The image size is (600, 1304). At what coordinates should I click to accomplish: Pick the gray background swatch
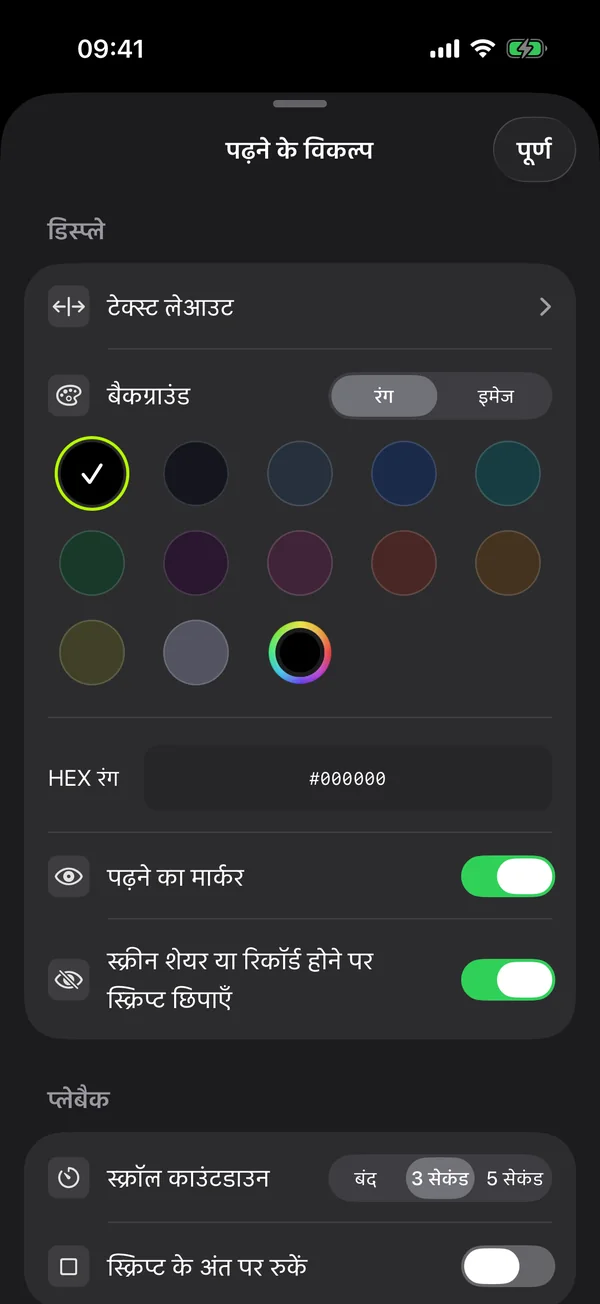click(x=196, y=652)
